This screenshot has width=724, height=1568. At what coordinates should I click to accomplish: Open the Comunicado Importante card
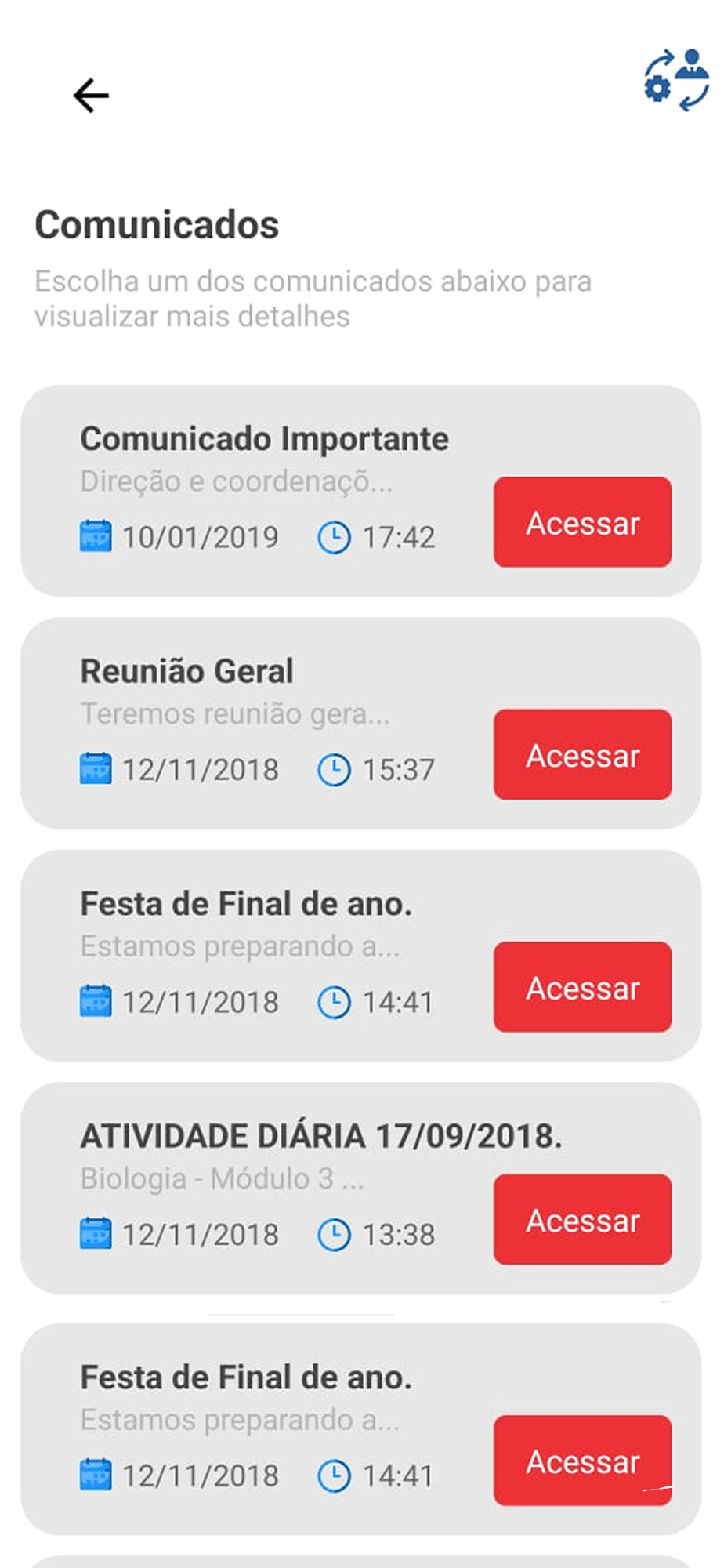360,491
